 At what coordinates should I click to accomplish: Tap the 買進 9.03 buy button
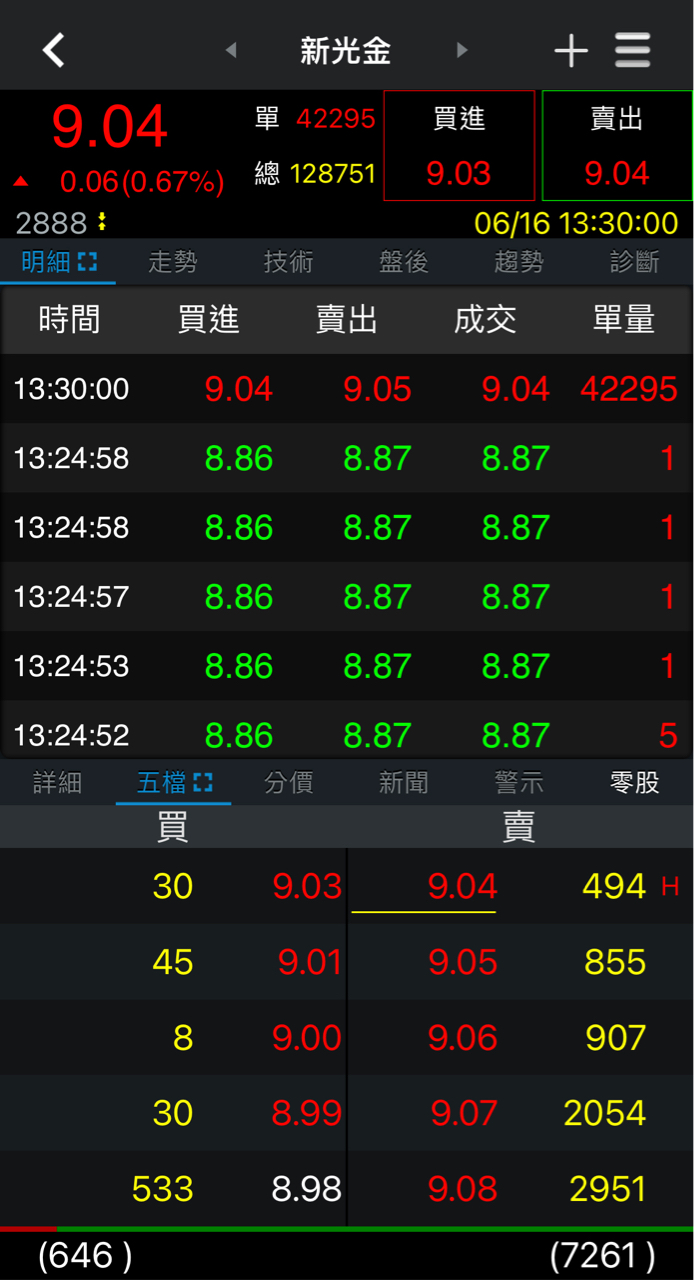click(459, 146)
